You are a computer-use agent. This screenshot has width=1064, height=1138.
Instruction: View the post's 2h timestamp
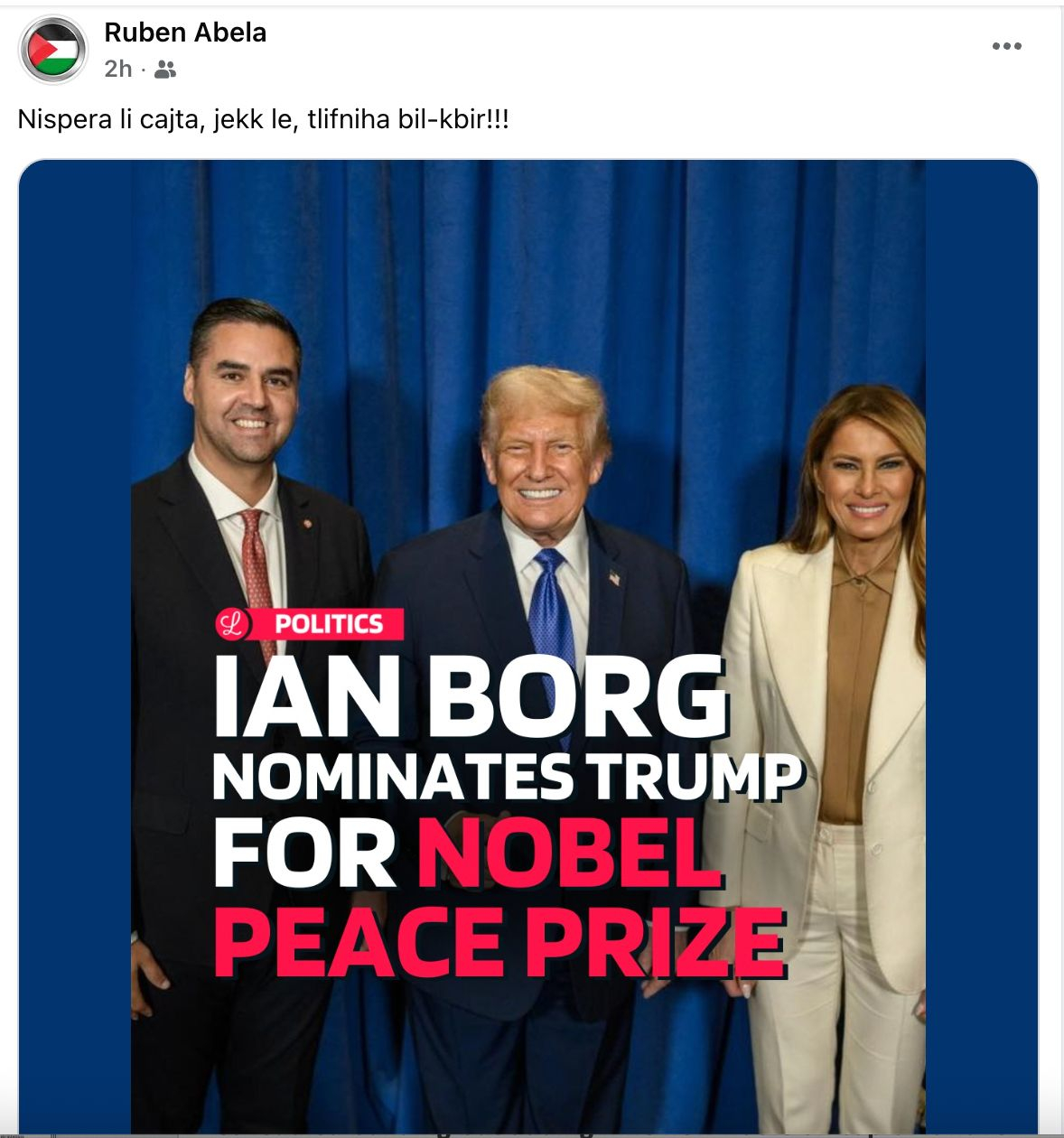[117, 70]
